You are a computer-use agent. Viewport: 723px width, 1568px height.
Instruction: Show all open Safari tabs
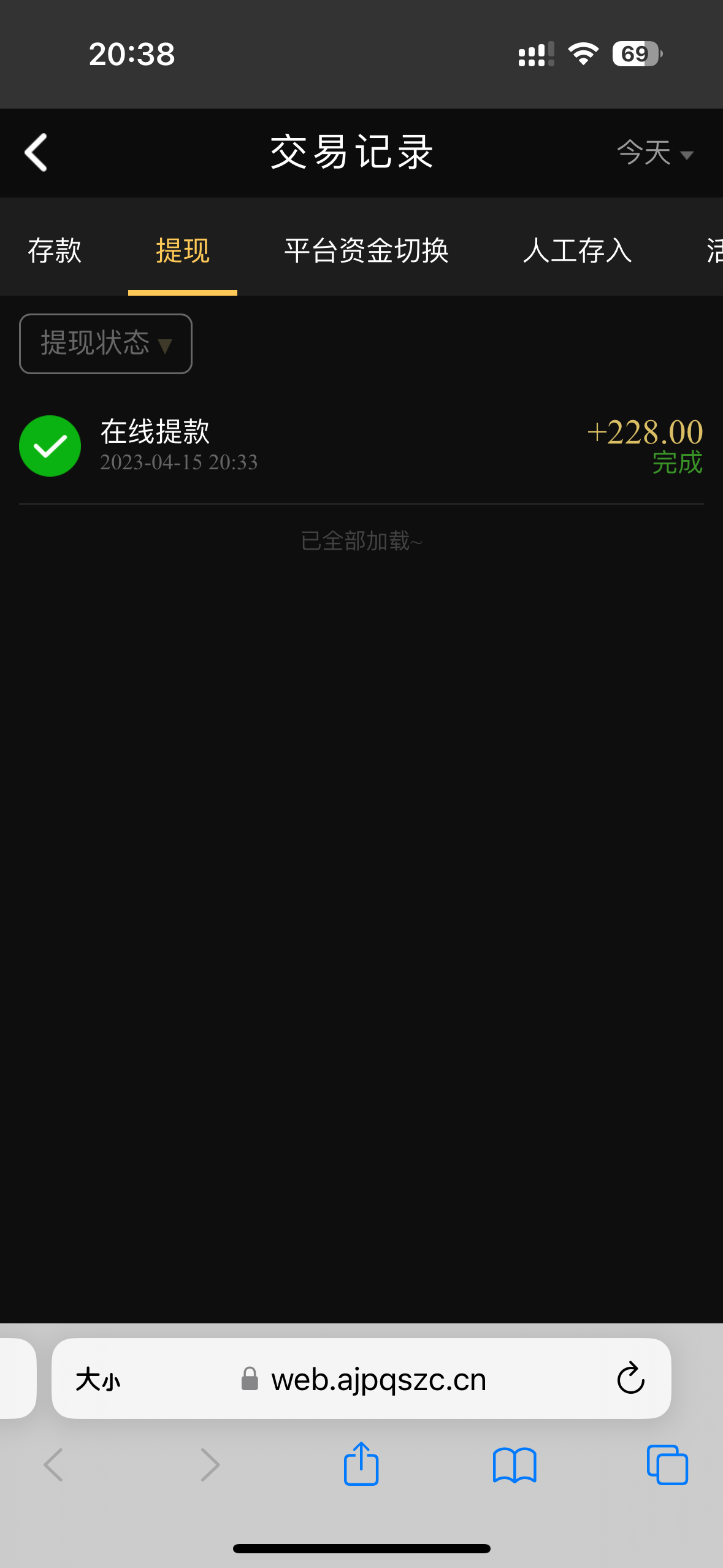pyautogui.click(x=667, y=1464)
